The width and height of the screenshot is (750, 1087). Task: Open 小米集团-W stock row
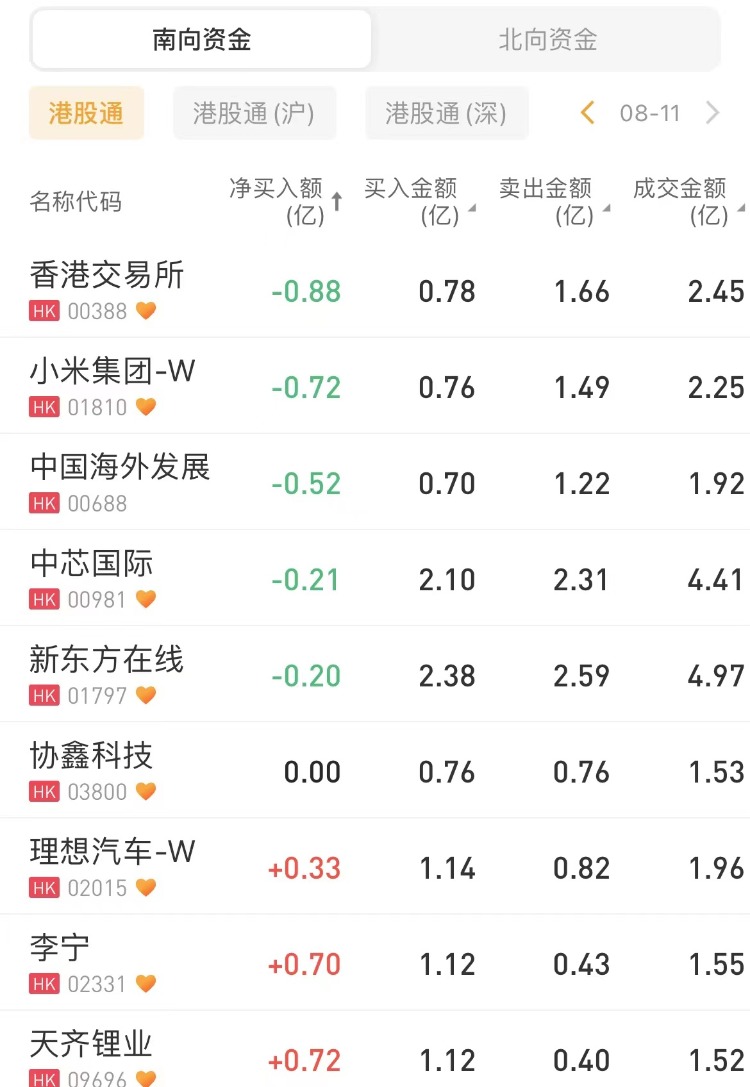pyautogui.click(x=112, y=371)
